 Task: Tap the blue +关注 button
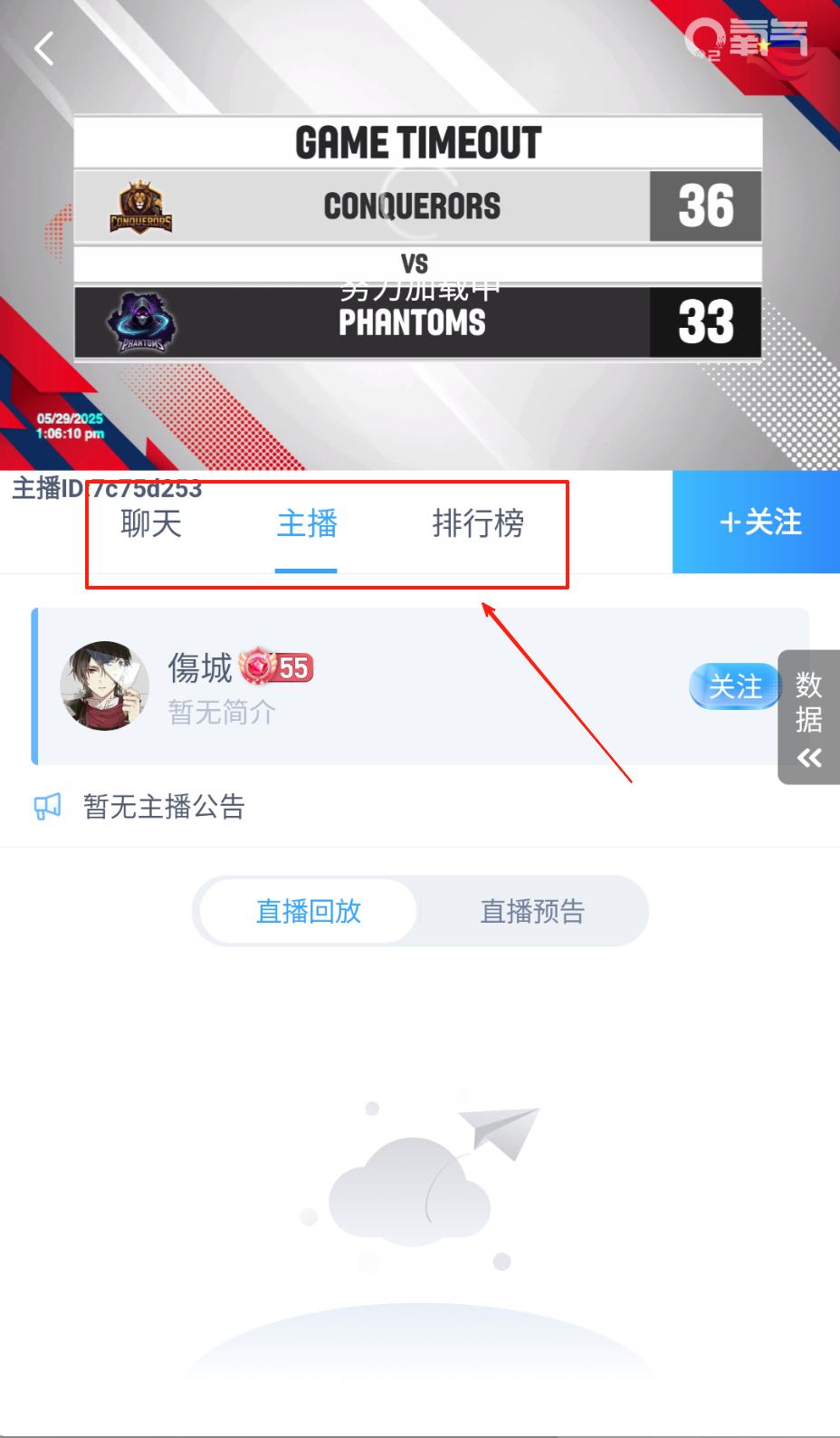(x=757, y=522)
